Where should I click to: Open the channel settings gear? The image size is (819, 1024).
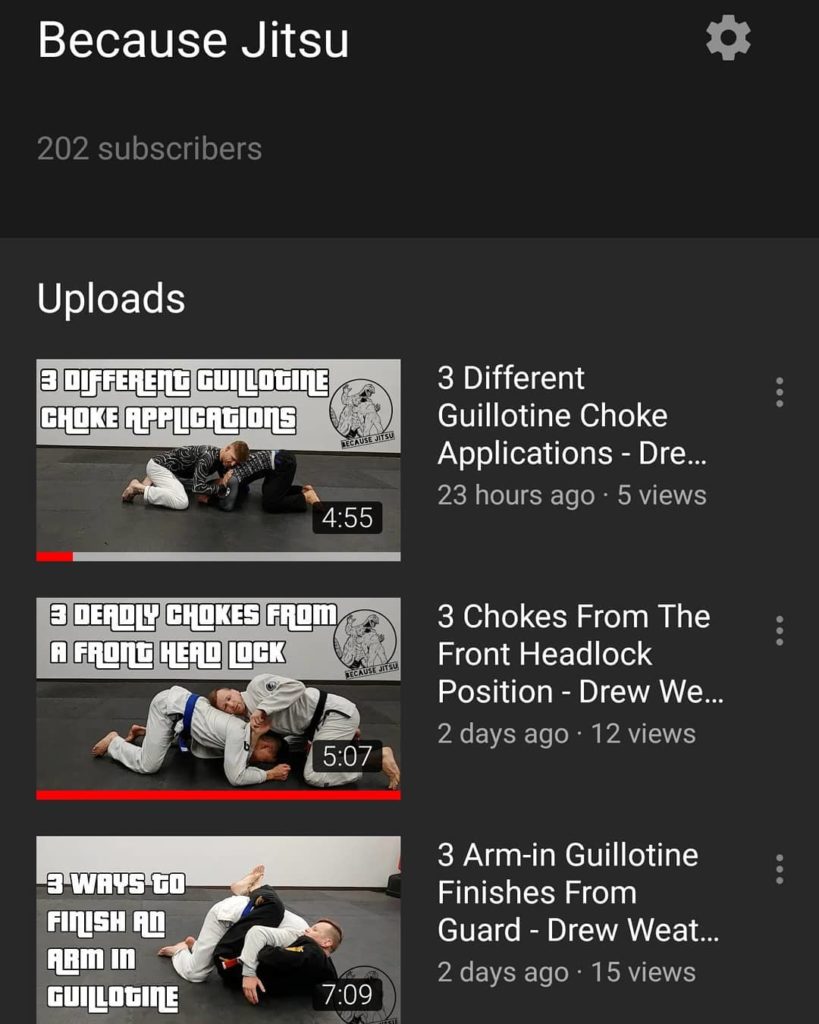point(727,39)
